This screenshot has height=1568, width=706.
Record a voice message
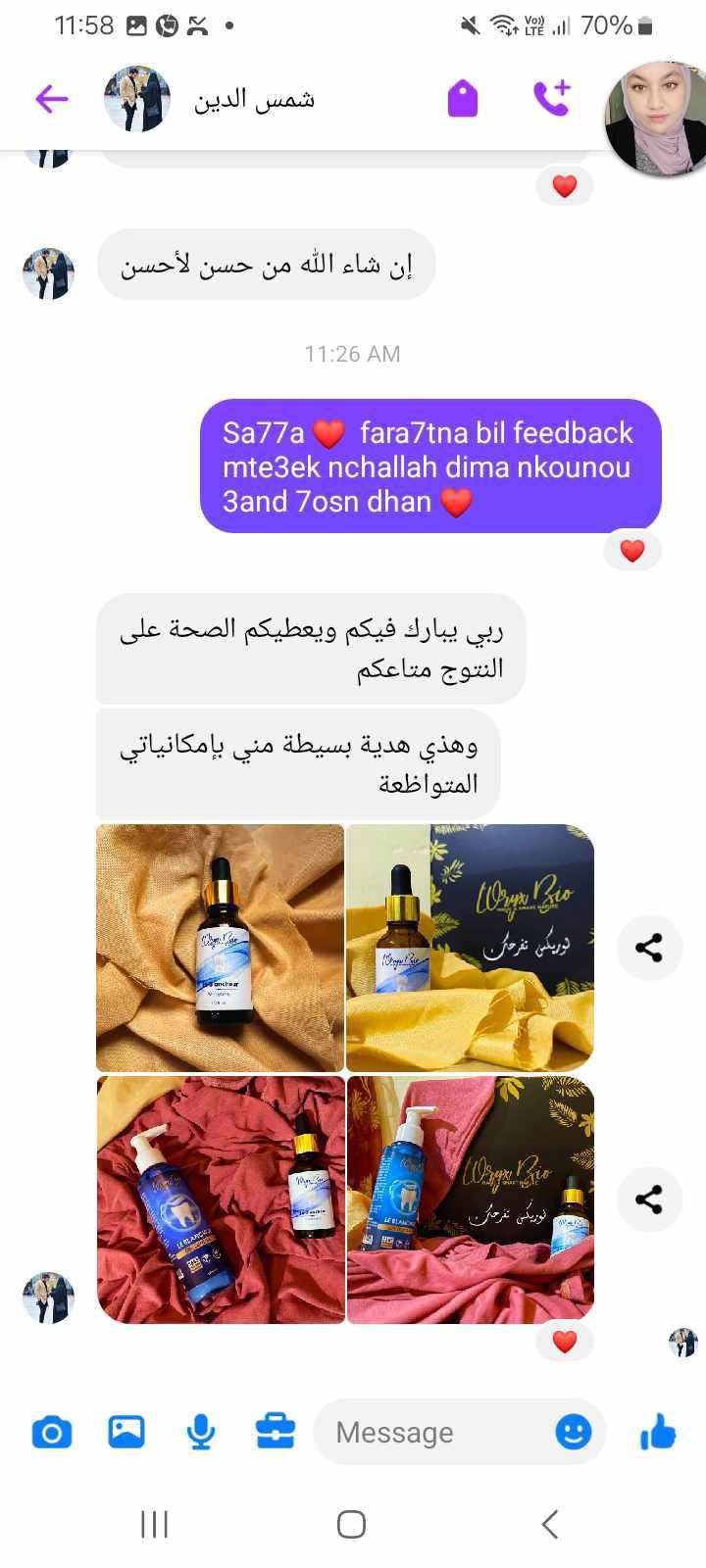[x=201, y=1433]
